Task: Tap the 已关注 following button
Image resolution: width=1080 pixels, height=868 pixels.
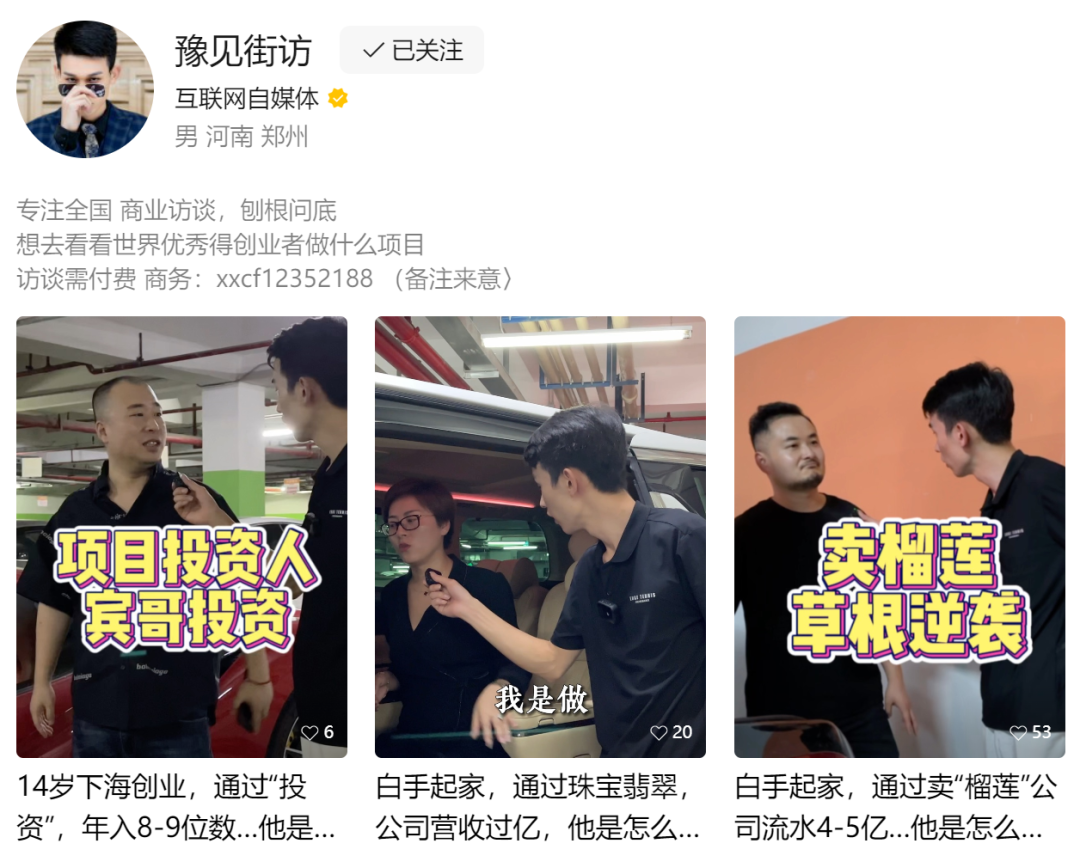Action: (x=412, y=50)
